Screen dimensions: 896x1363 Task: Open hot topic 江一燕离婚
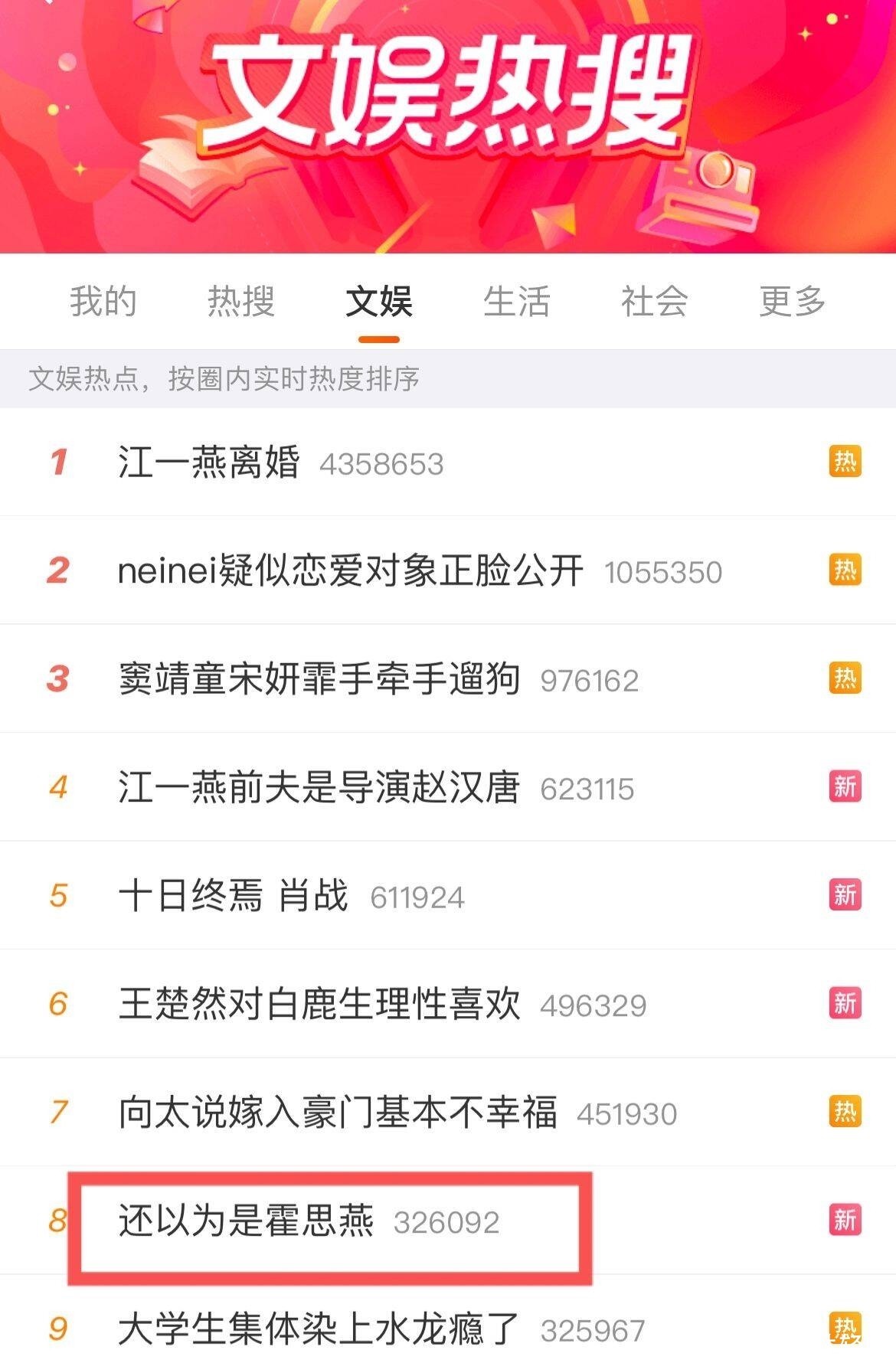209,463
